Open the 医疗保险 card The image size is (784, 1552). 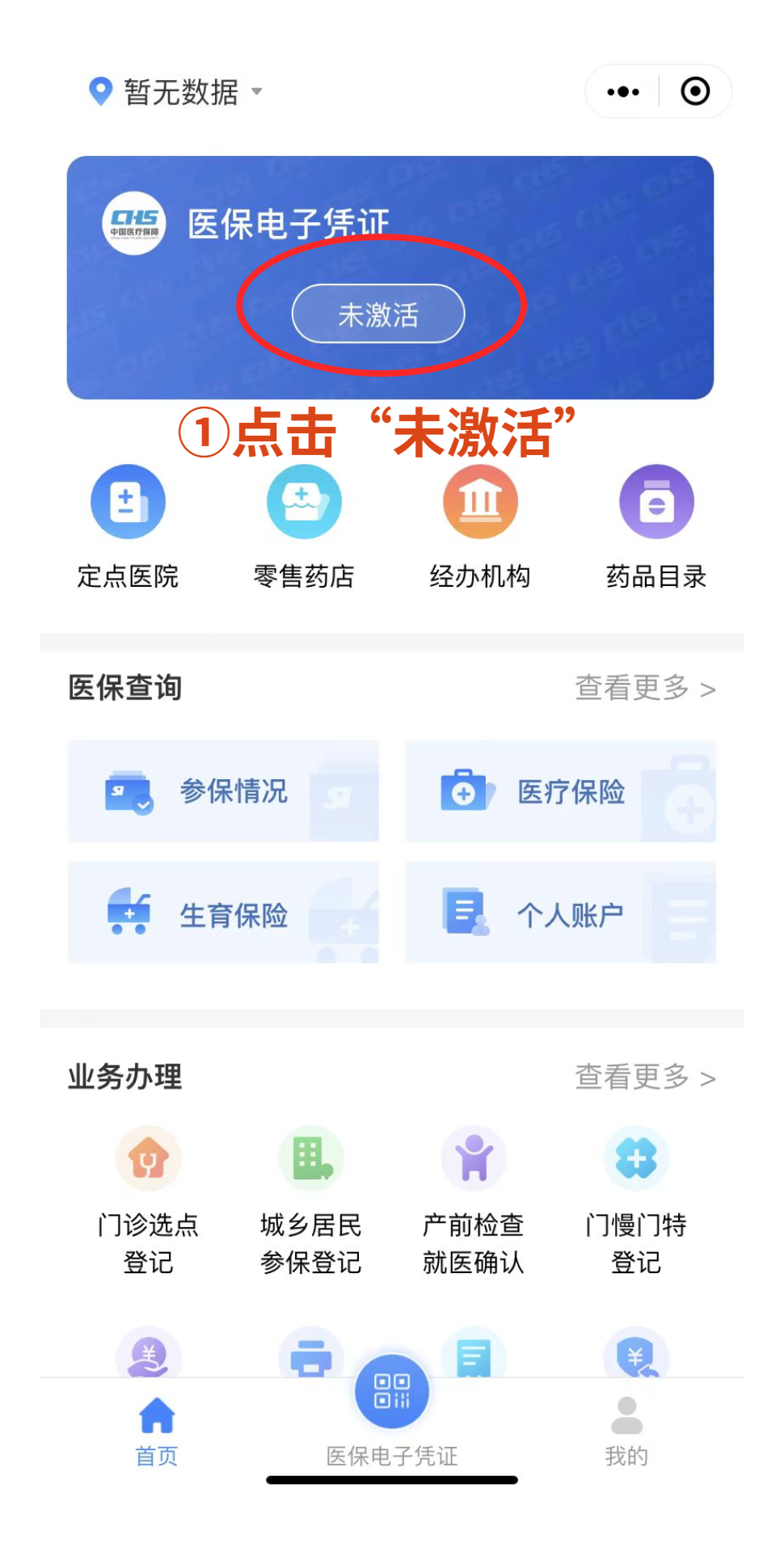pyautogui.click(x=560, y=791)
